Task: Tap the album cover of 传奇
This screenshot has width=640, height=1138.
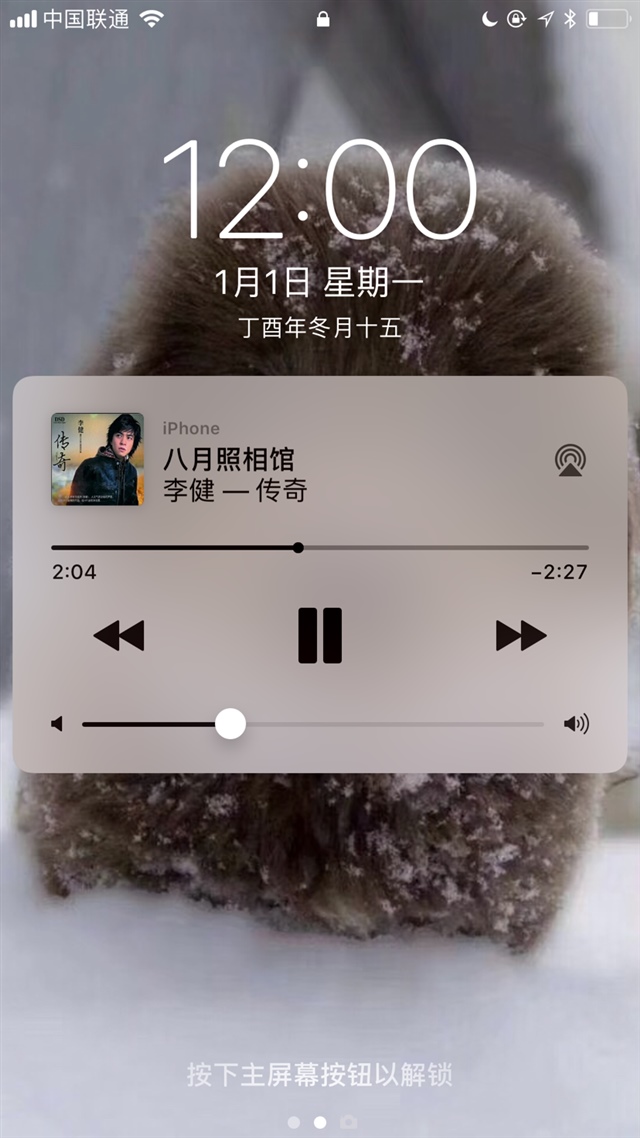Action: 98,459
